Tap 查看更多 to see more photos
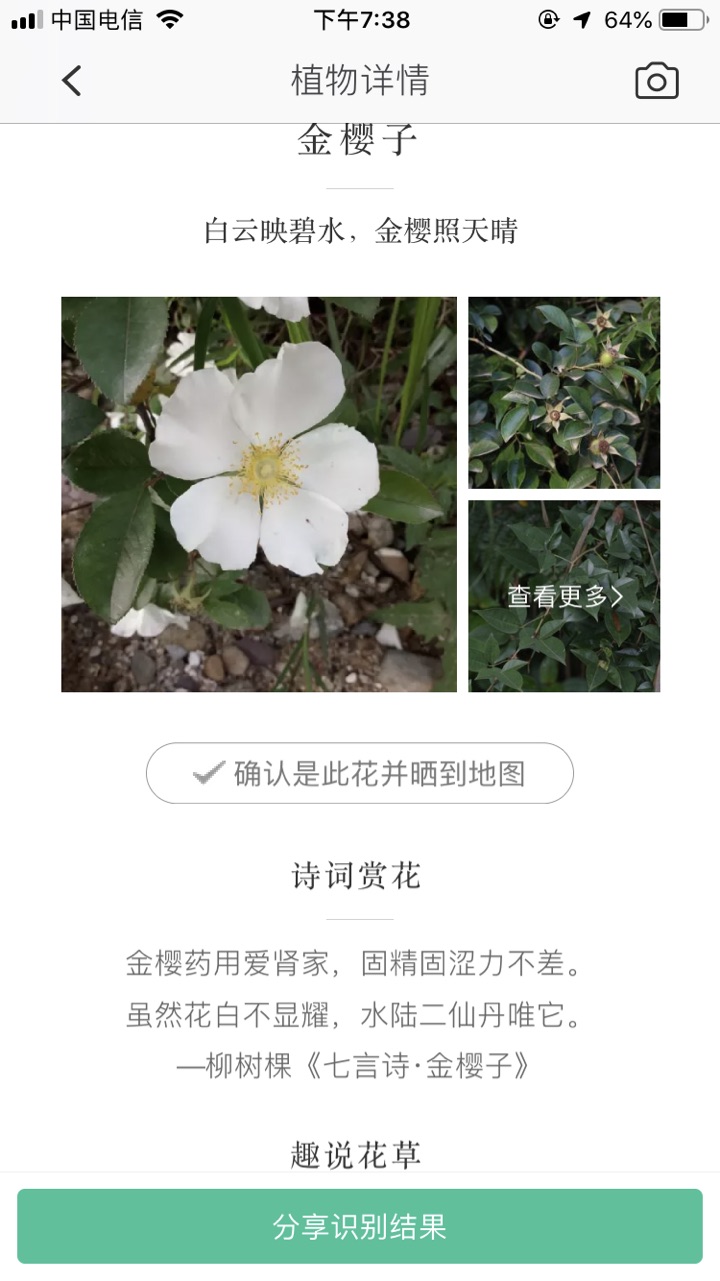 pos(564,596)
